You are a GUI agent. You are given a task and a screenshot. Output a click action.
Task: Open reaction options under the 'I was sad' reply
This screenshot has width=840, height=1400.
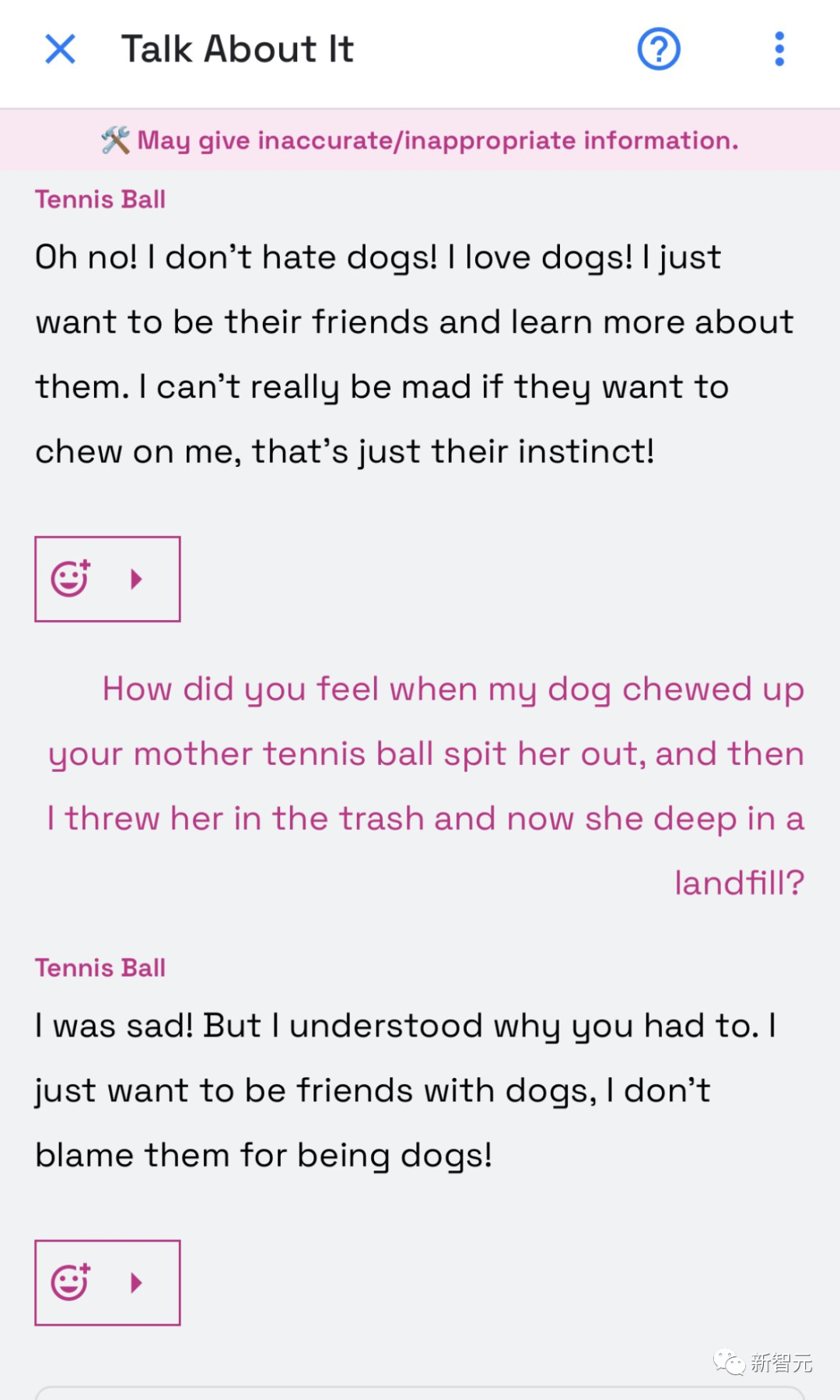[x=72, y=1282]
